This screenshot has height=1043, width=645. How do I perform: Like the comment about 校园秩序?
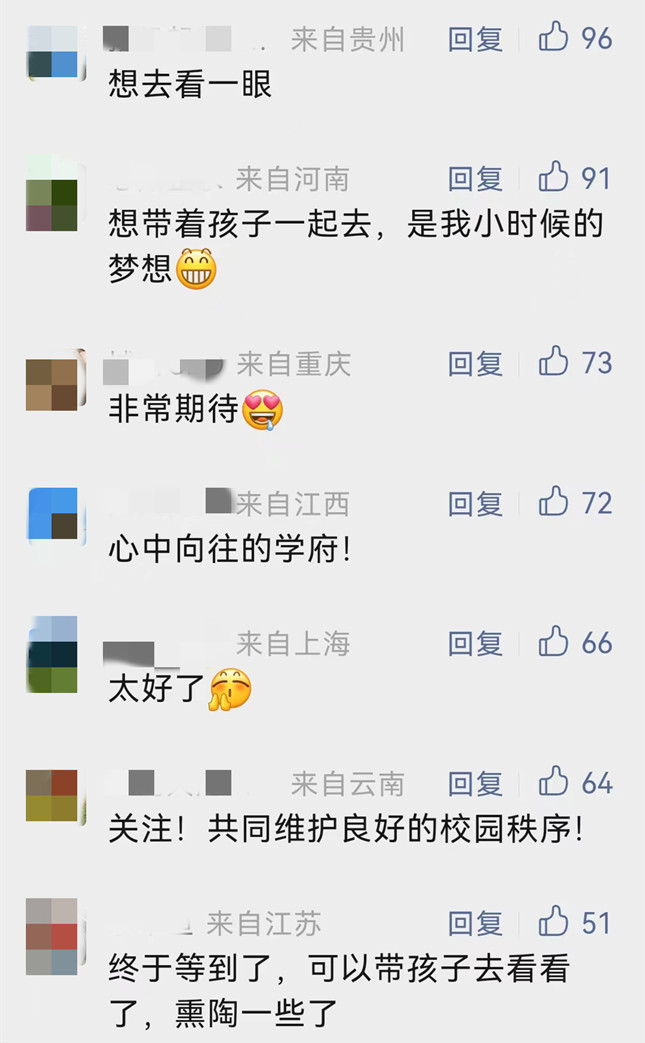554,782
